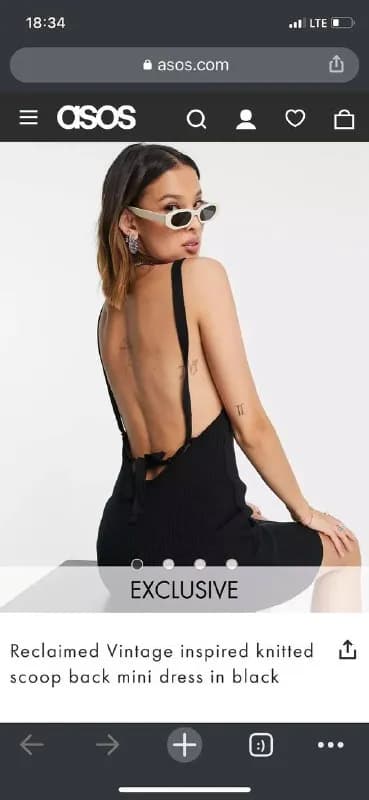
Task: Show the open tabs switcher
Action: pyautogui.click(x=261, y=745)
